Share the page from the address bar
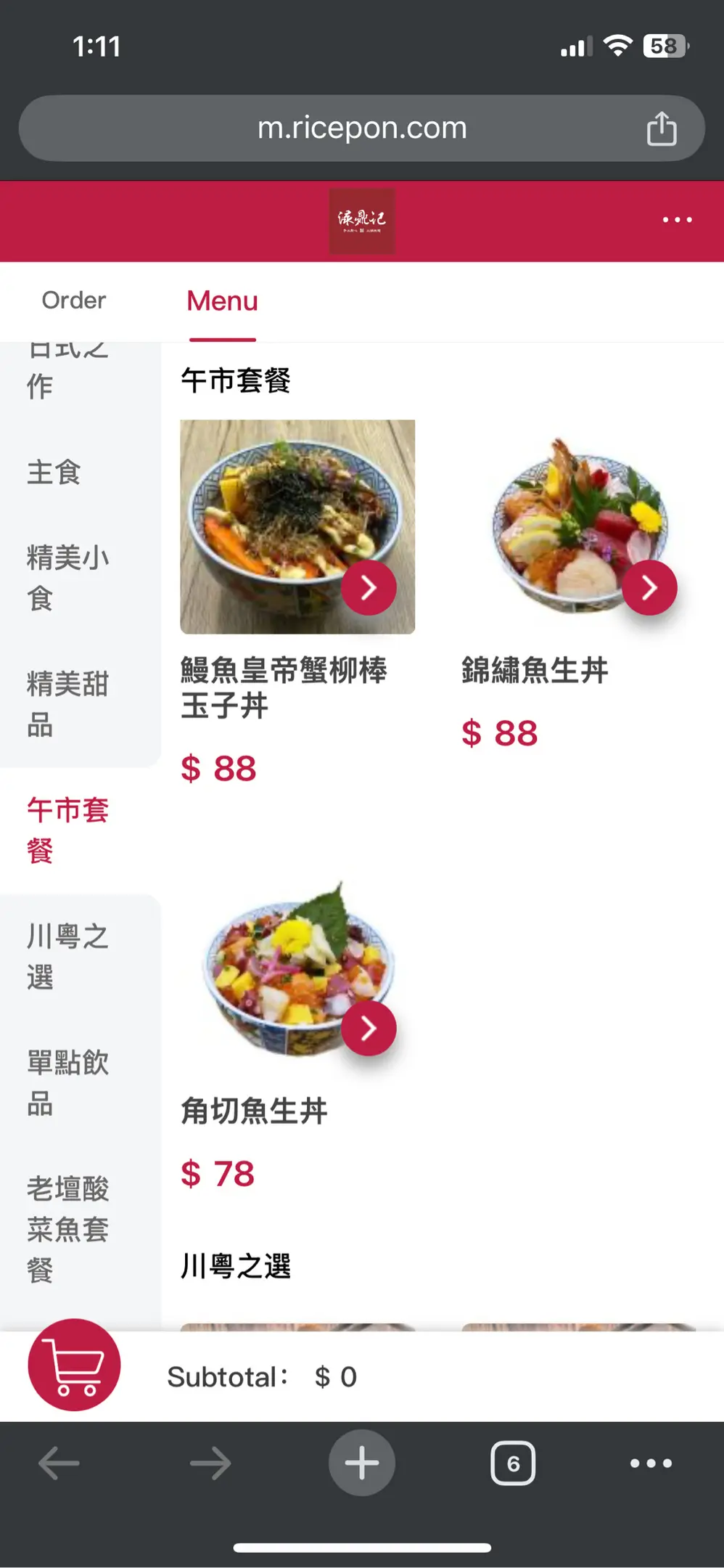 [x=661, y=128]
